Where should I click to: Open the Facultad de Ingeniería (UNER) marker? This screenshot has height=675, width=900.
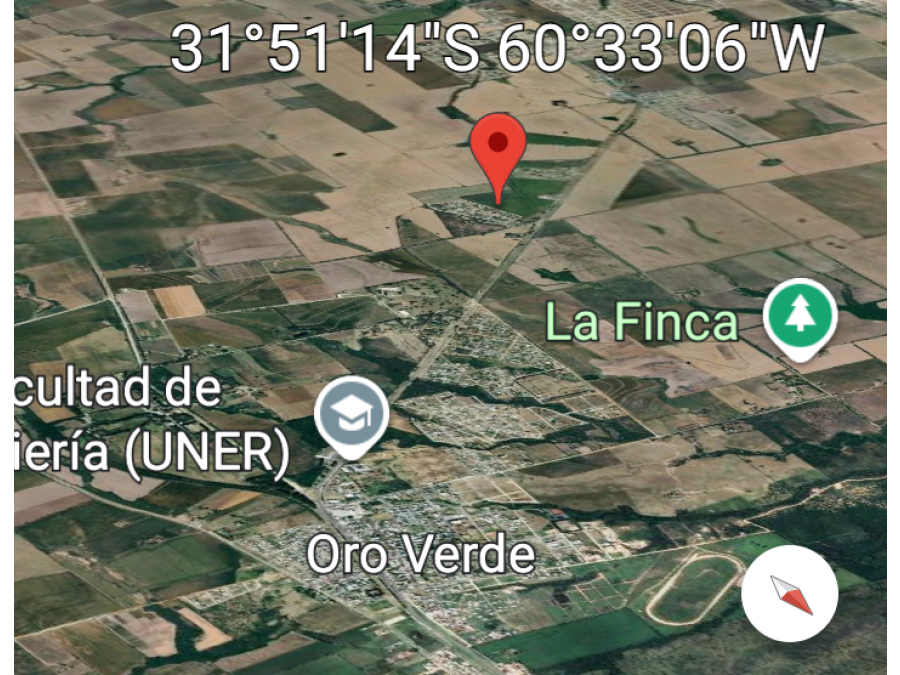pyautogui.click(x=350, y=416)
